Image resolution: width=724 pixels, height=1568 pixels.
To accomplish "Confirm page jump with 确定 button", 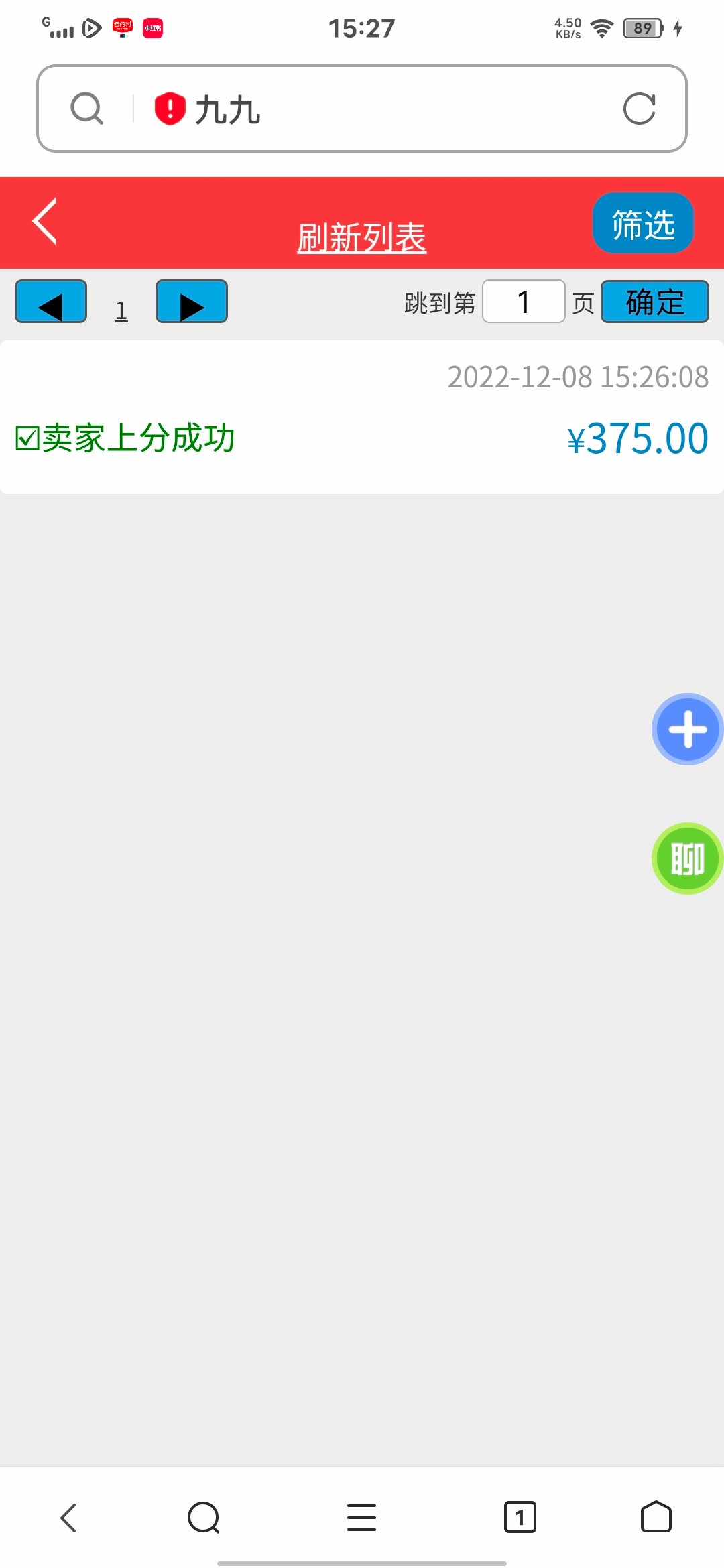I will tap(654, 302).
